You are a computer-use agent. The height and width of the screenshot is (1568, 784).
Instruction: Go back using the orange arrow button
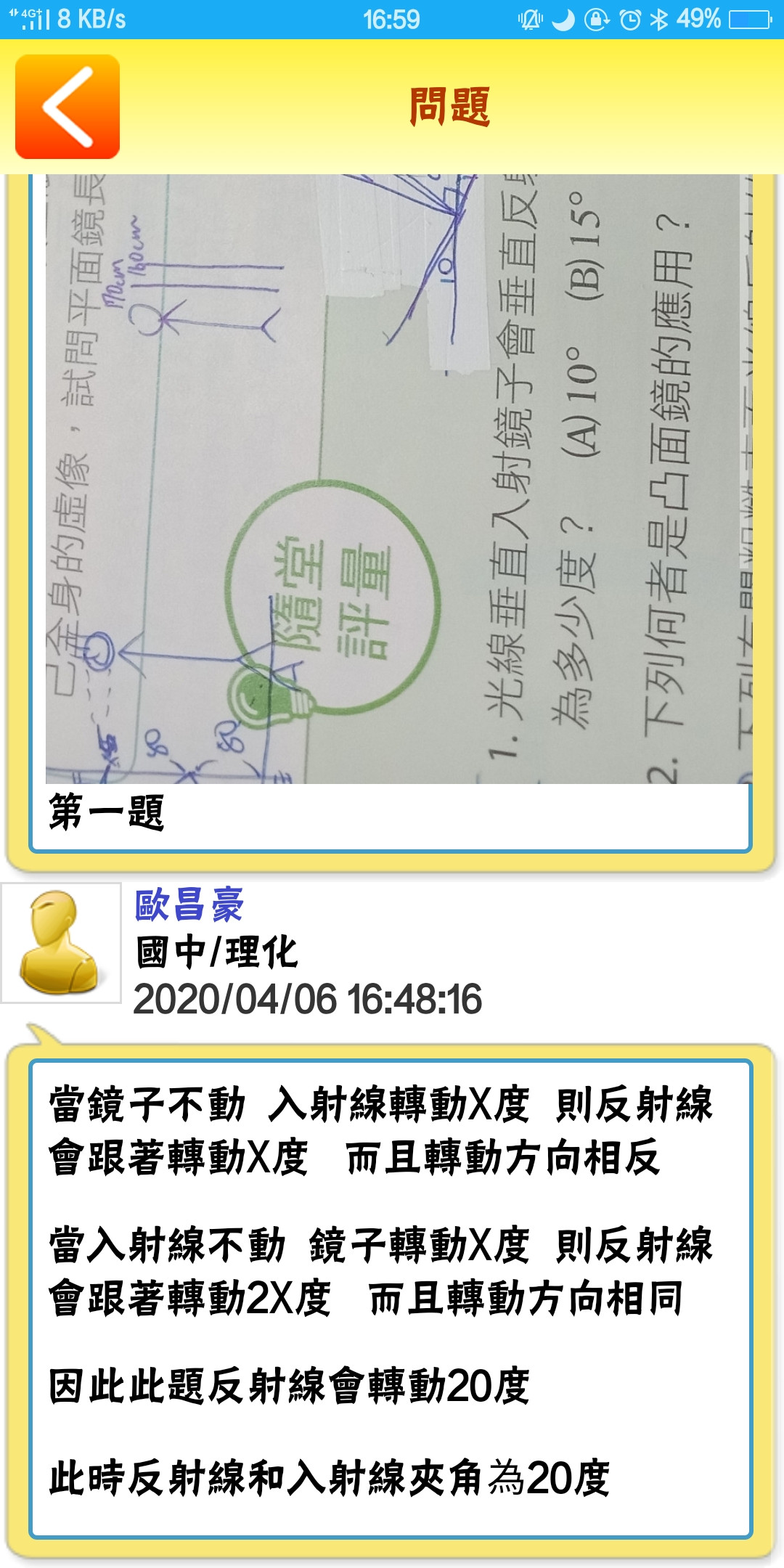coord(68,107)
